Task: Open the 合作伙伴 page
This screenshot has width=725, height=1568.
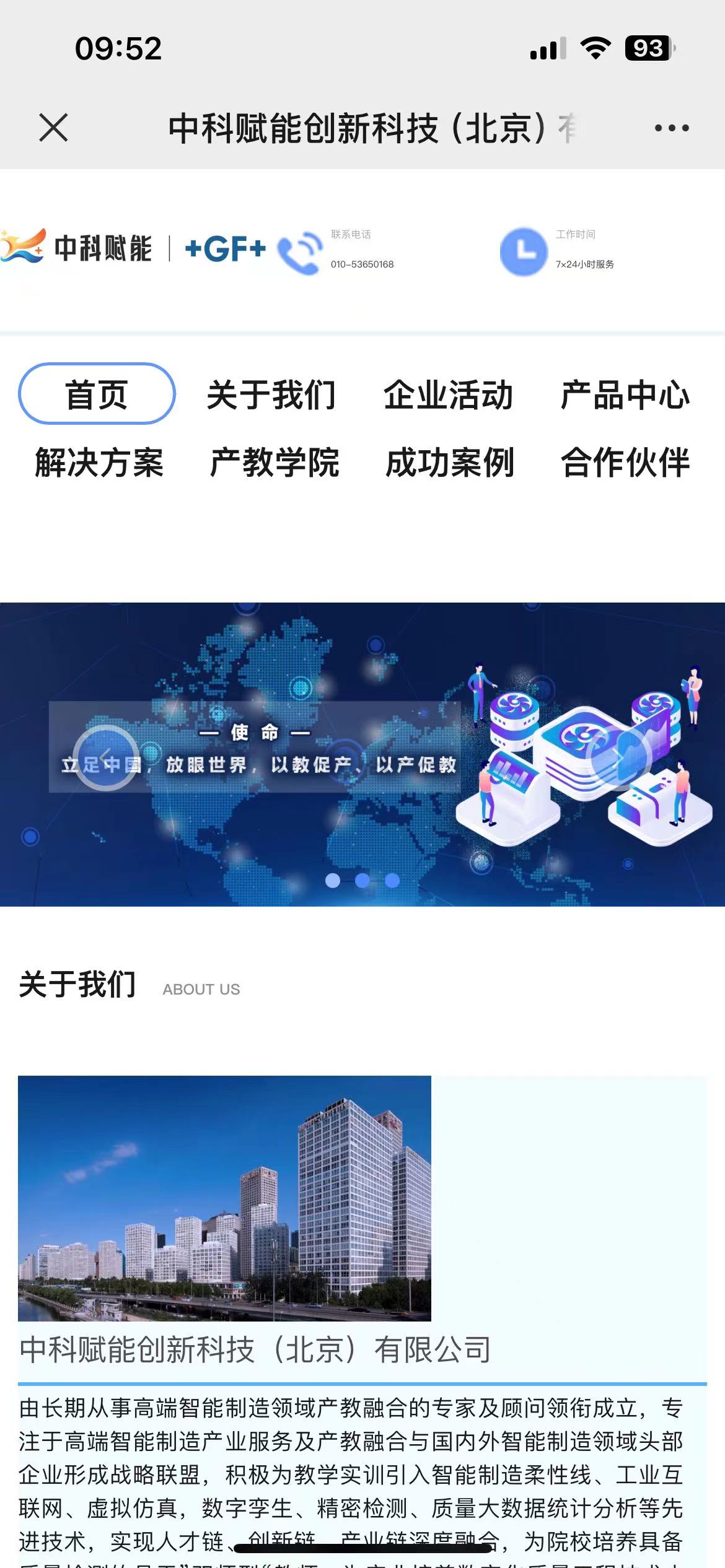Action: click(625, 462)
